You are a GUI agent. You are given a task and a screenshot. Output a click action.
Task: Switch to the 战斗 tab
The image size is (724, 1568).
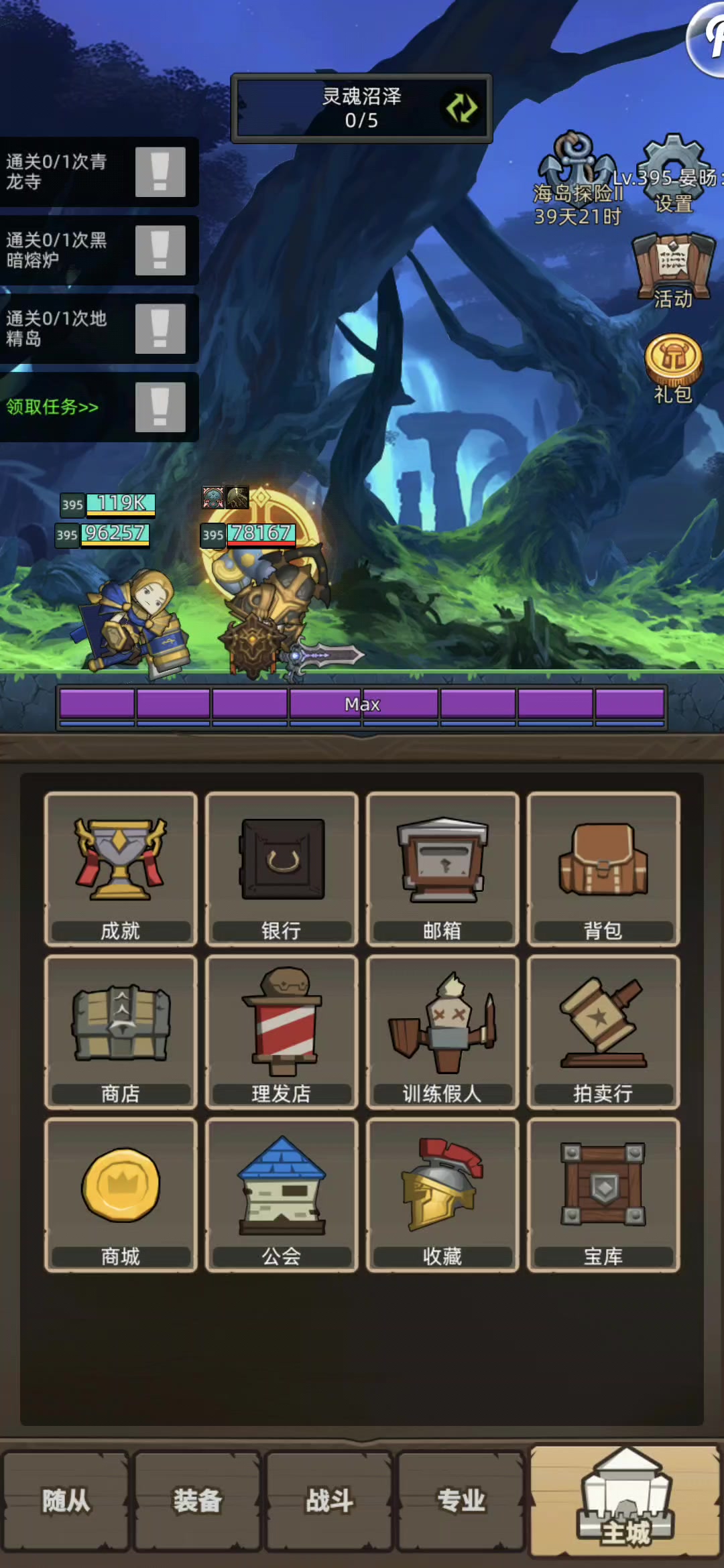[329, 1501]
